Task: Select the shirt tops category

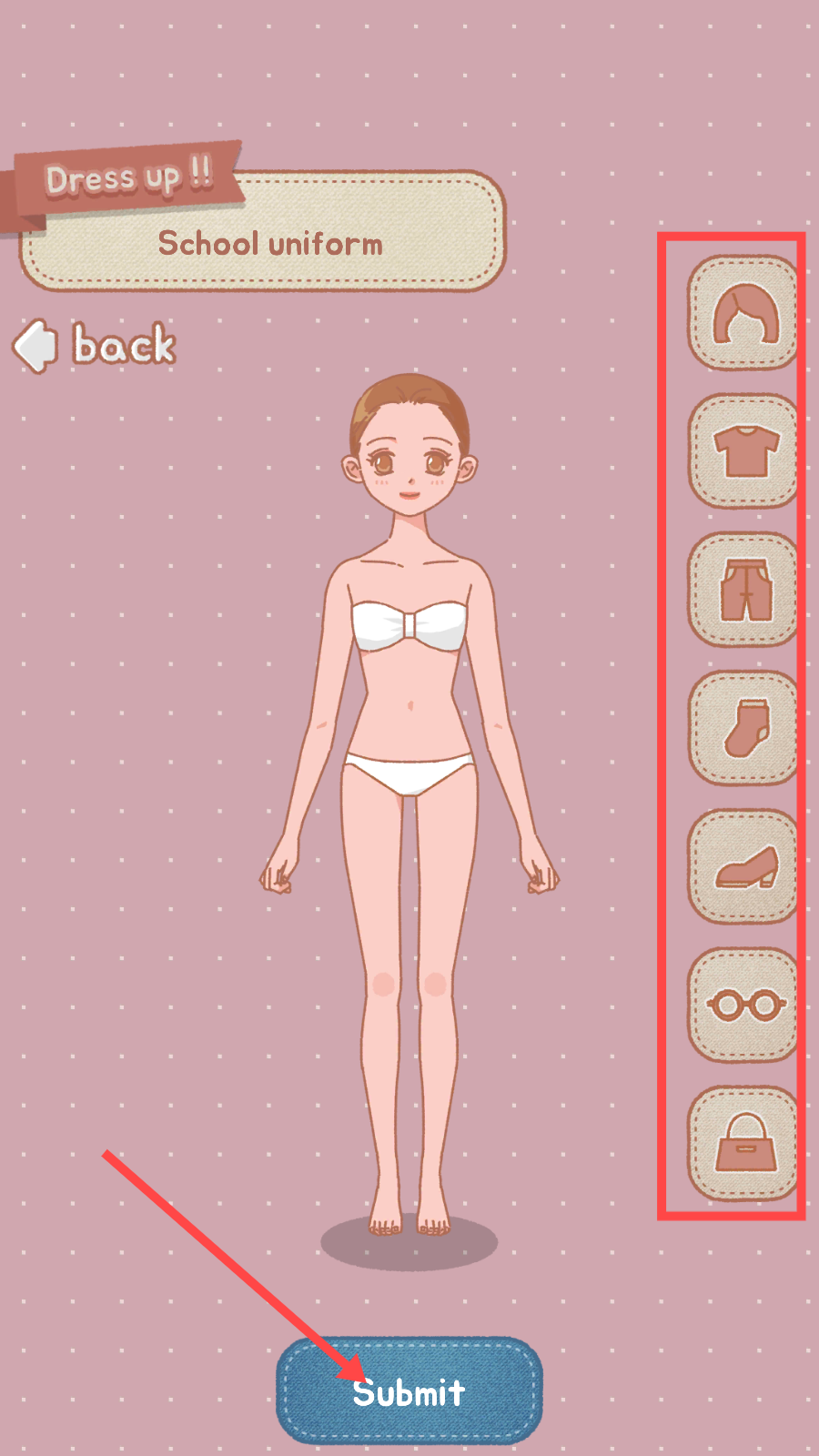Action: click(744, 451)
